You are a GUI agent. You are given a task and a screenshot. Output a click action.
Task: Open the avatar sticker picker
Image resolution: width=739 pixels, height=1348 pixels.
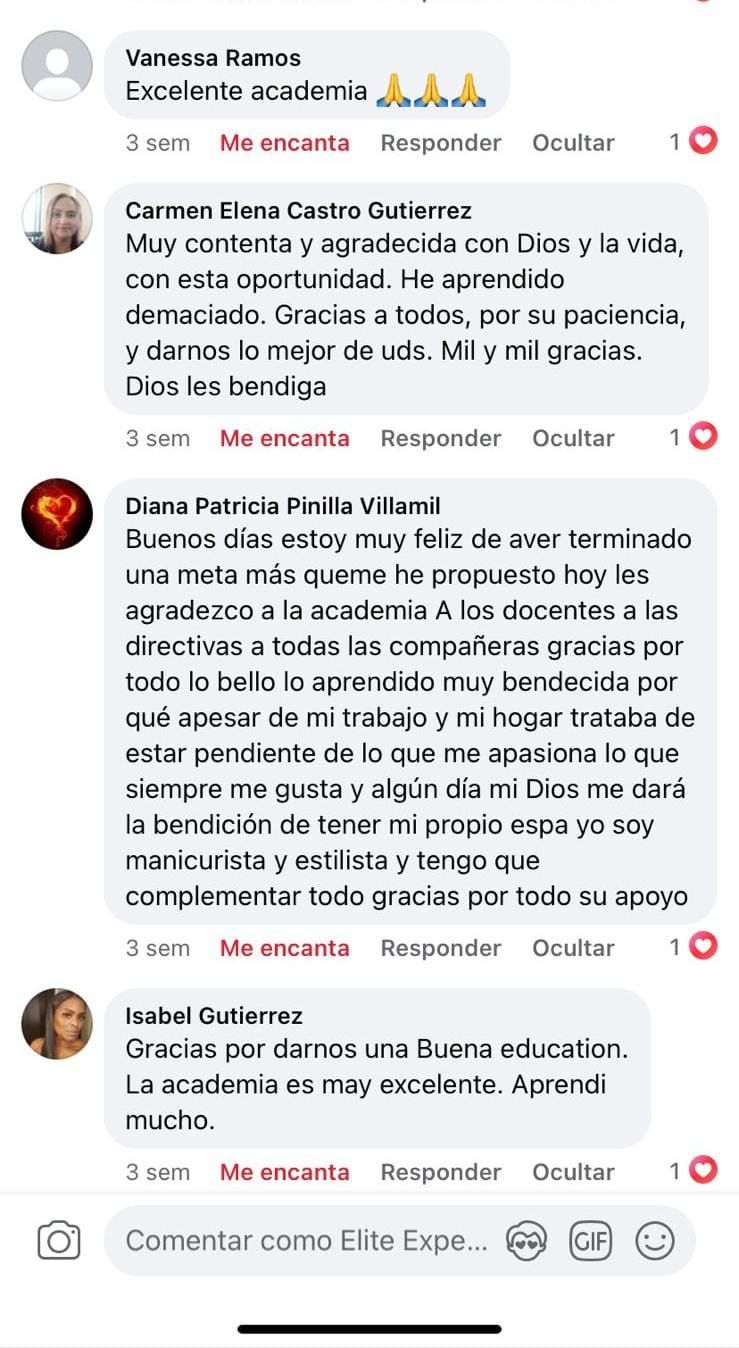tap(526, 1241)
